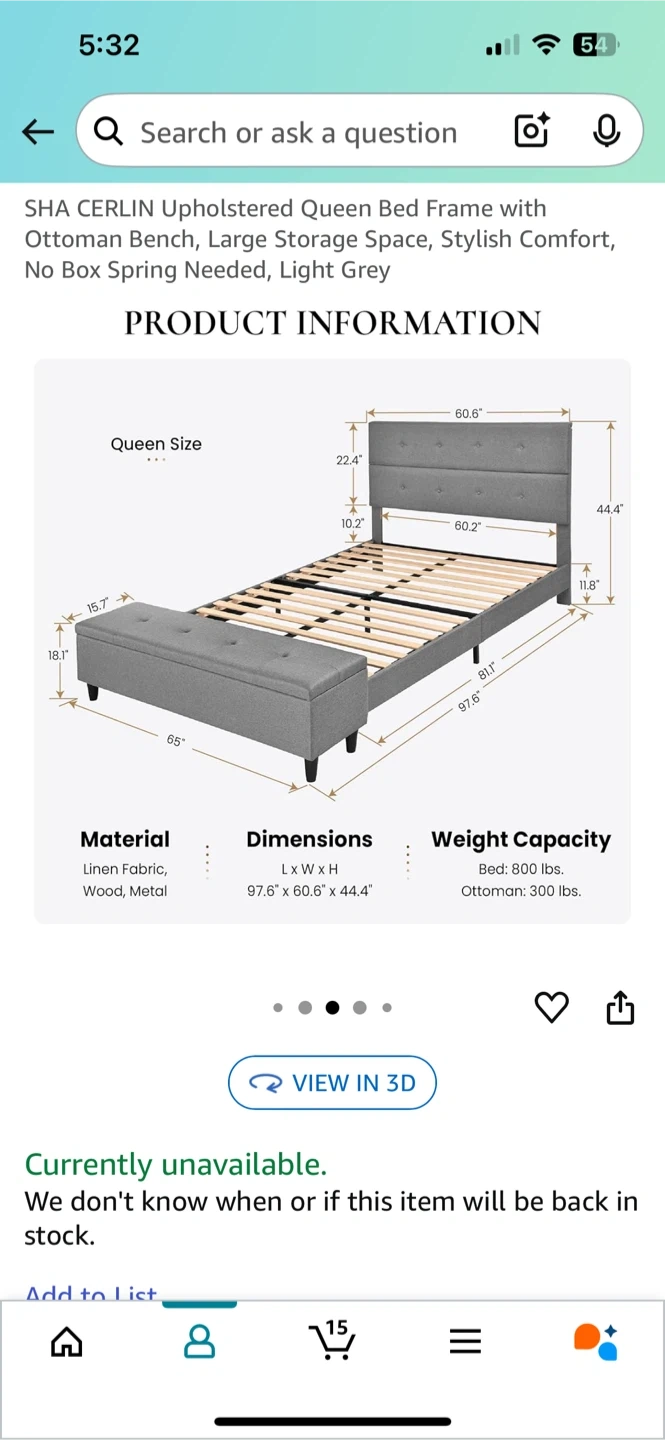The width and height of the screenshot is (665, 1440).
Task: Tap the View in 3D button
Action: [332, 1083]
